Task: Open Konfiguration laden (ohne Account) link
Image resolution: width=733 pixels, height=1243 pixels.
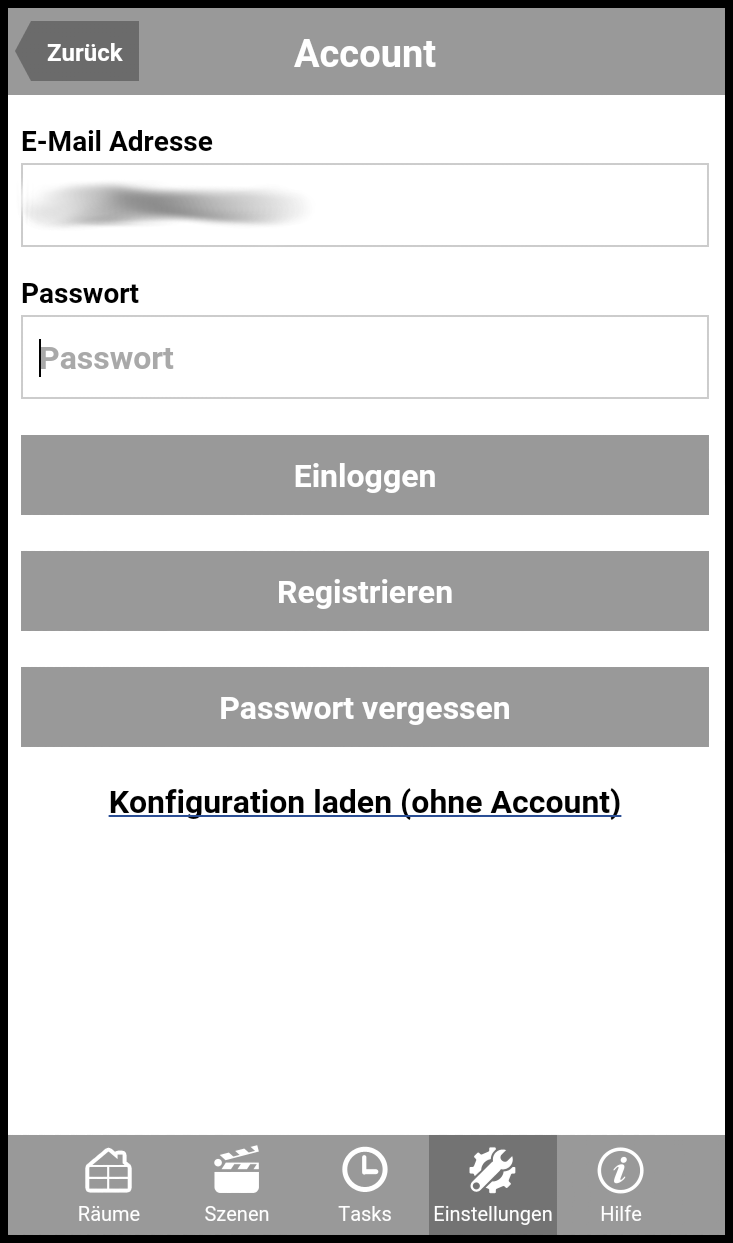Action: click(365, 802)
